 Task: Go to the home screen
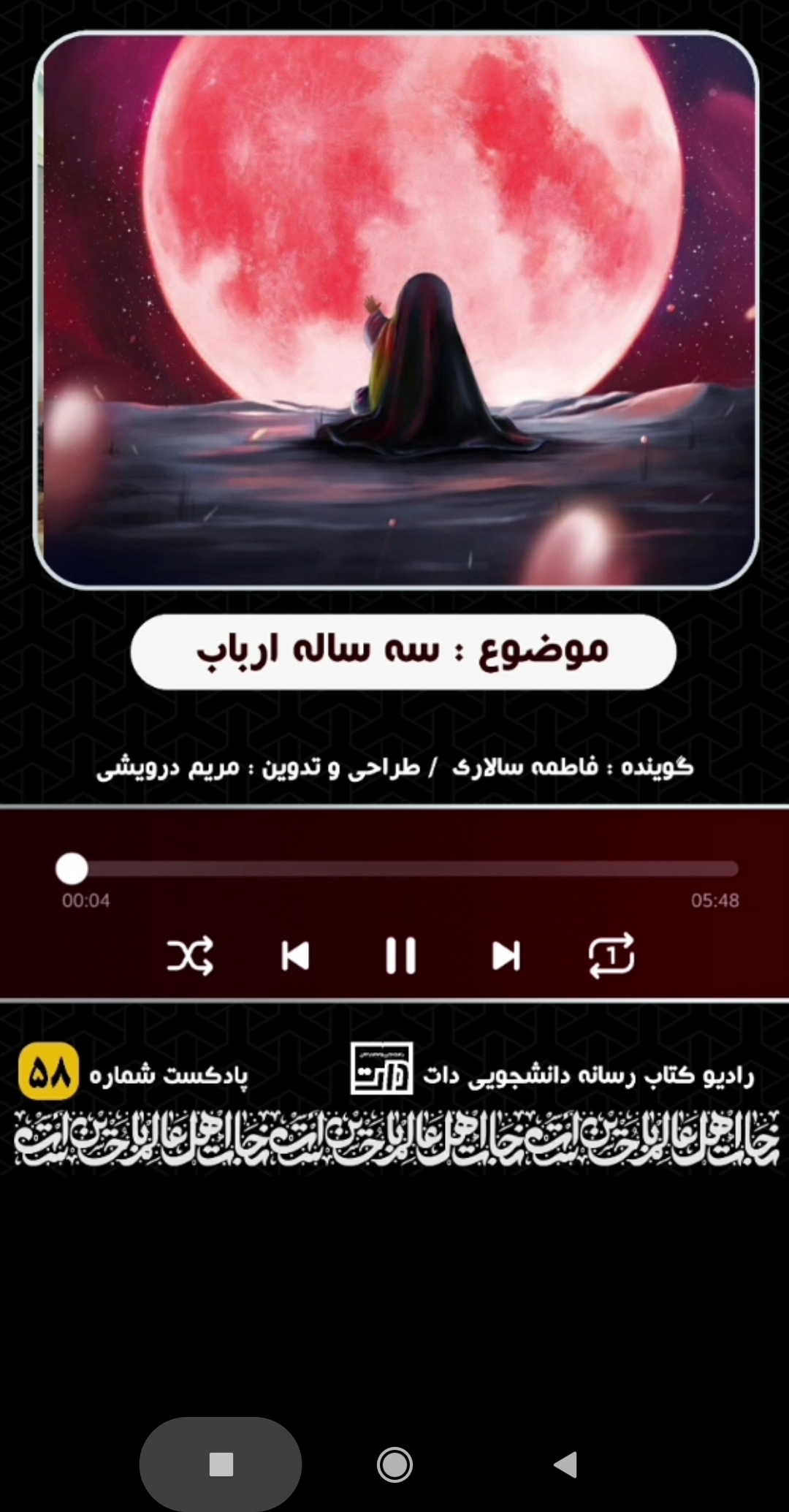click(x=394, y=1464)
